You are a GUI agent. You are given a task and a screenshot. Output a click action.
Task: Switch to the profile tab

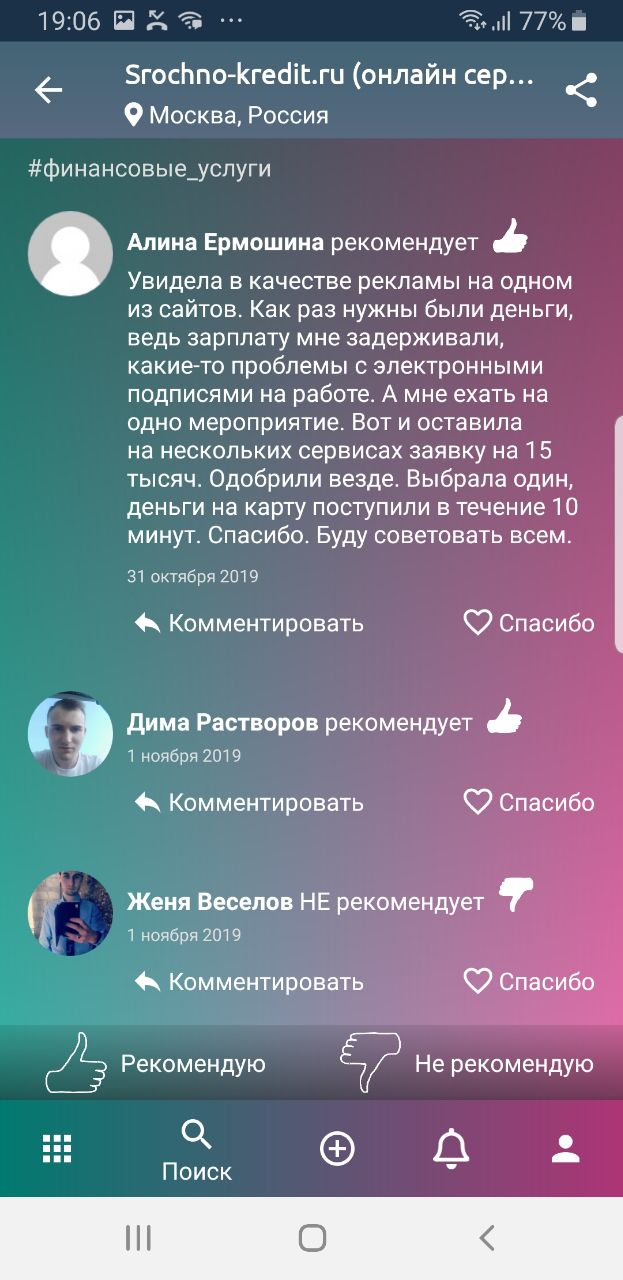pyautogui.click(x=566, y=1149)
